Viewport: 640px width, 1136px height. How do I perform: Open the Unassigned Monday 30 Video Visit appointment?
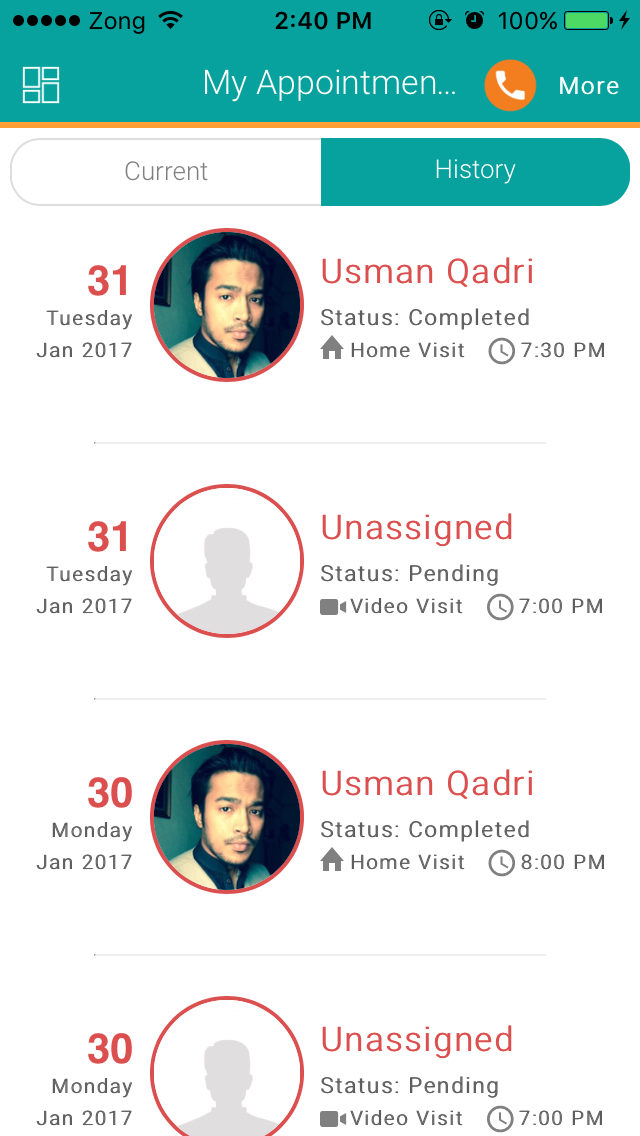coord(417,1070)
